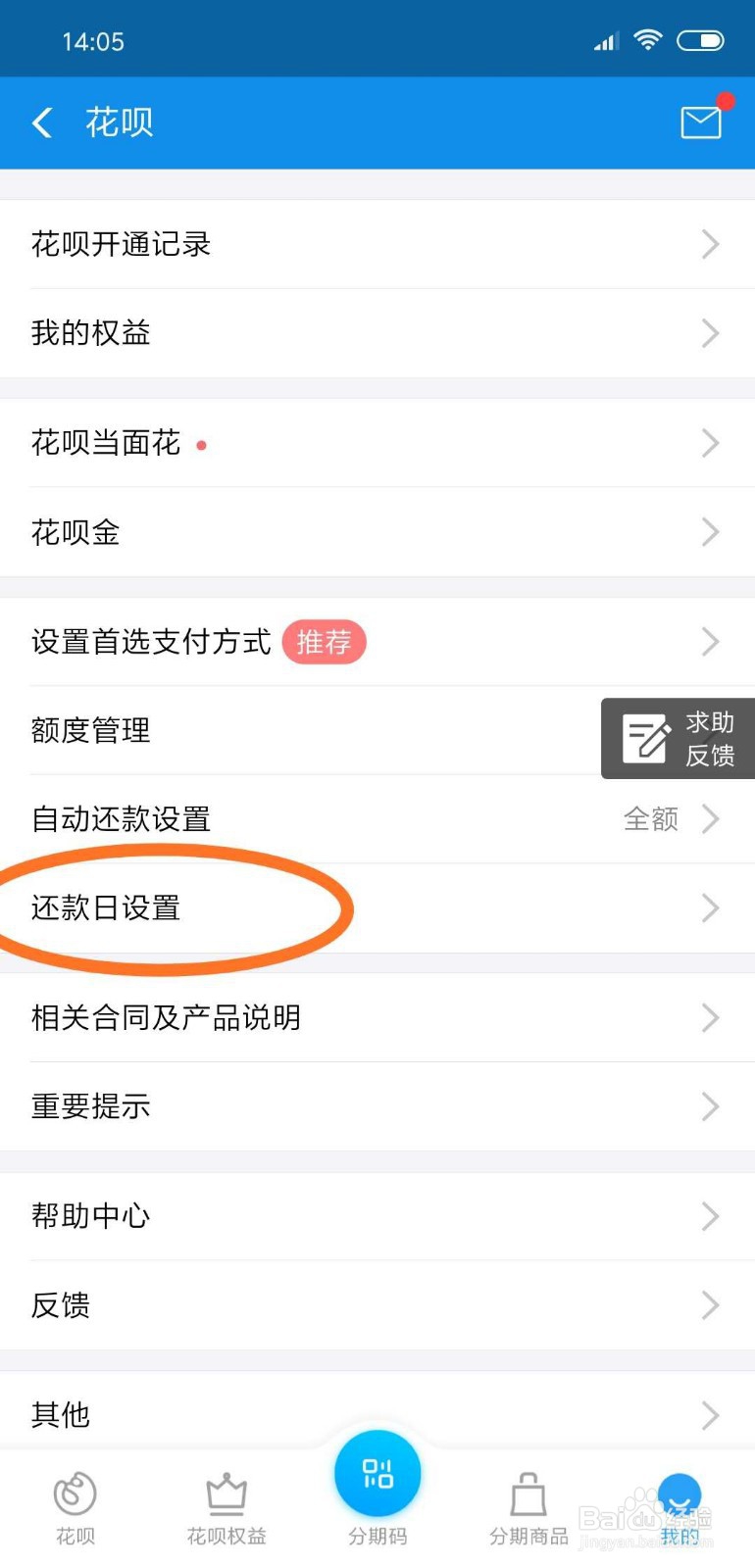Open the 反馈 feedback page
The image size is (755, 1568).
(60, 1304)
